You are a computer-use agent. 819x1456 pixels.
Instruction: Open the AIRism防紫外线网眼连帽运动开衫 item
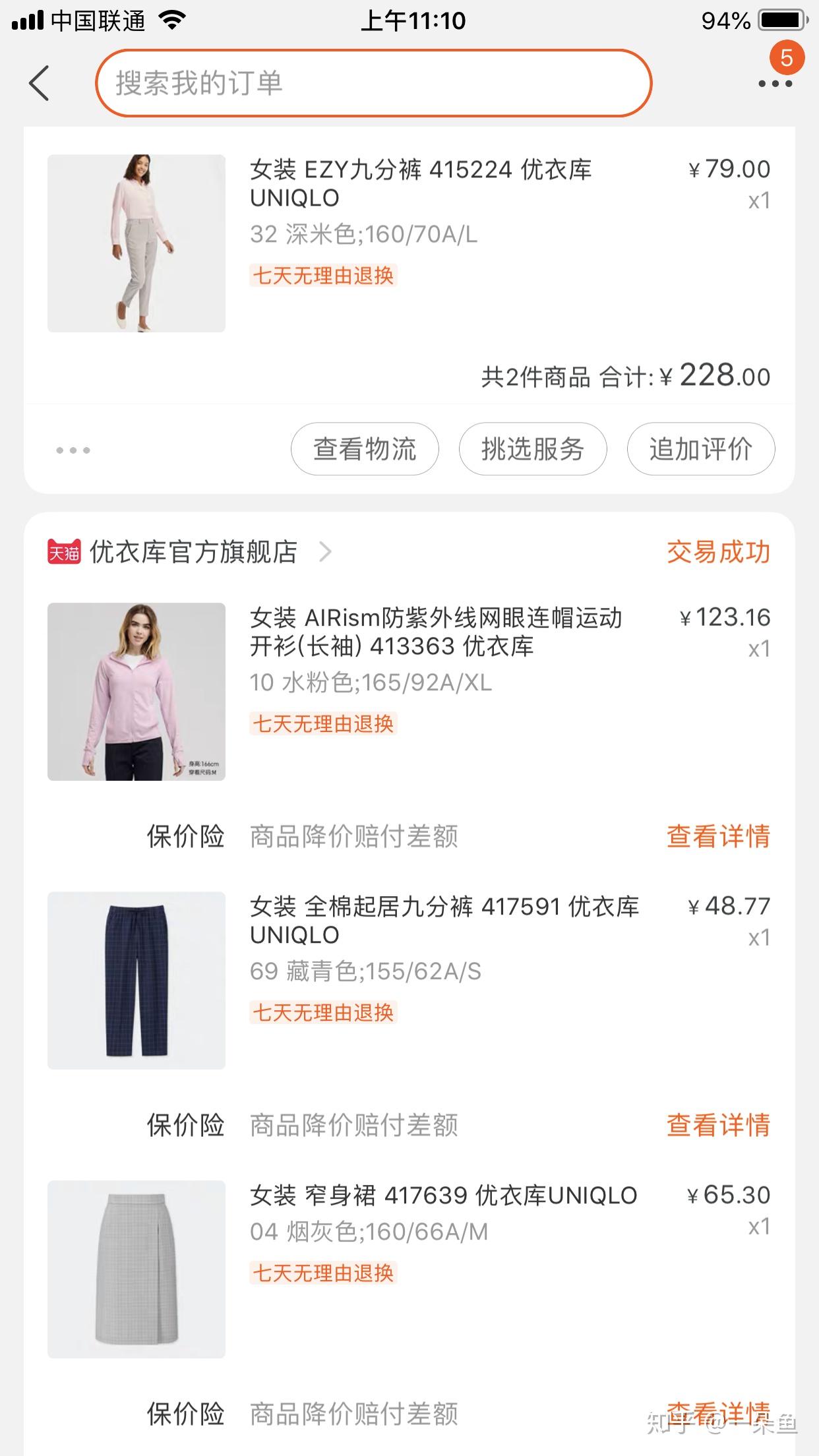[435, 632]
